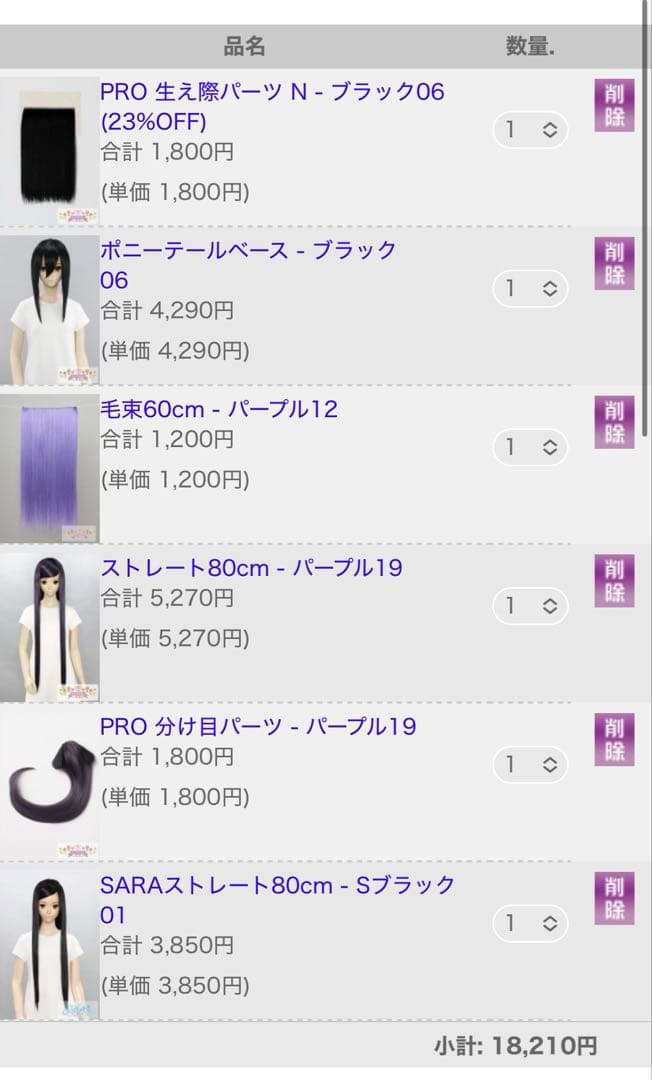Remove ポニーテールベース ブラック06 from cart
The height and width of the screenshot is (1080, 652).
click(614, 264)
